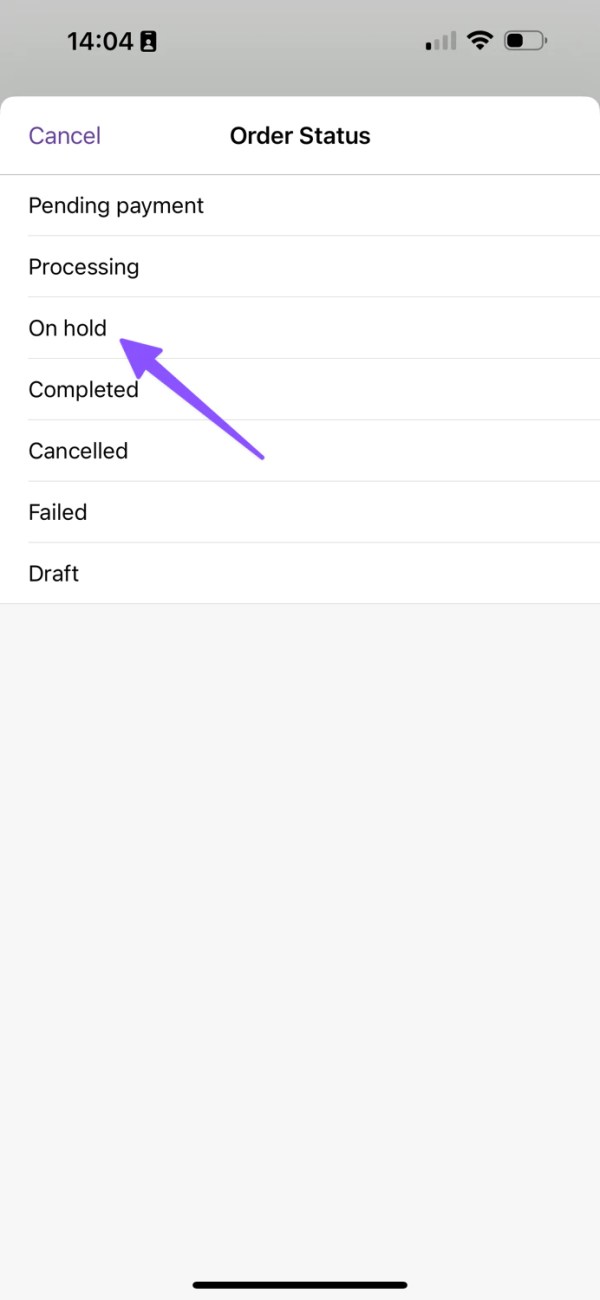Set order status to On hold
The width and height of the screenshot is (600, 1300).
click(x=68, y=328)
